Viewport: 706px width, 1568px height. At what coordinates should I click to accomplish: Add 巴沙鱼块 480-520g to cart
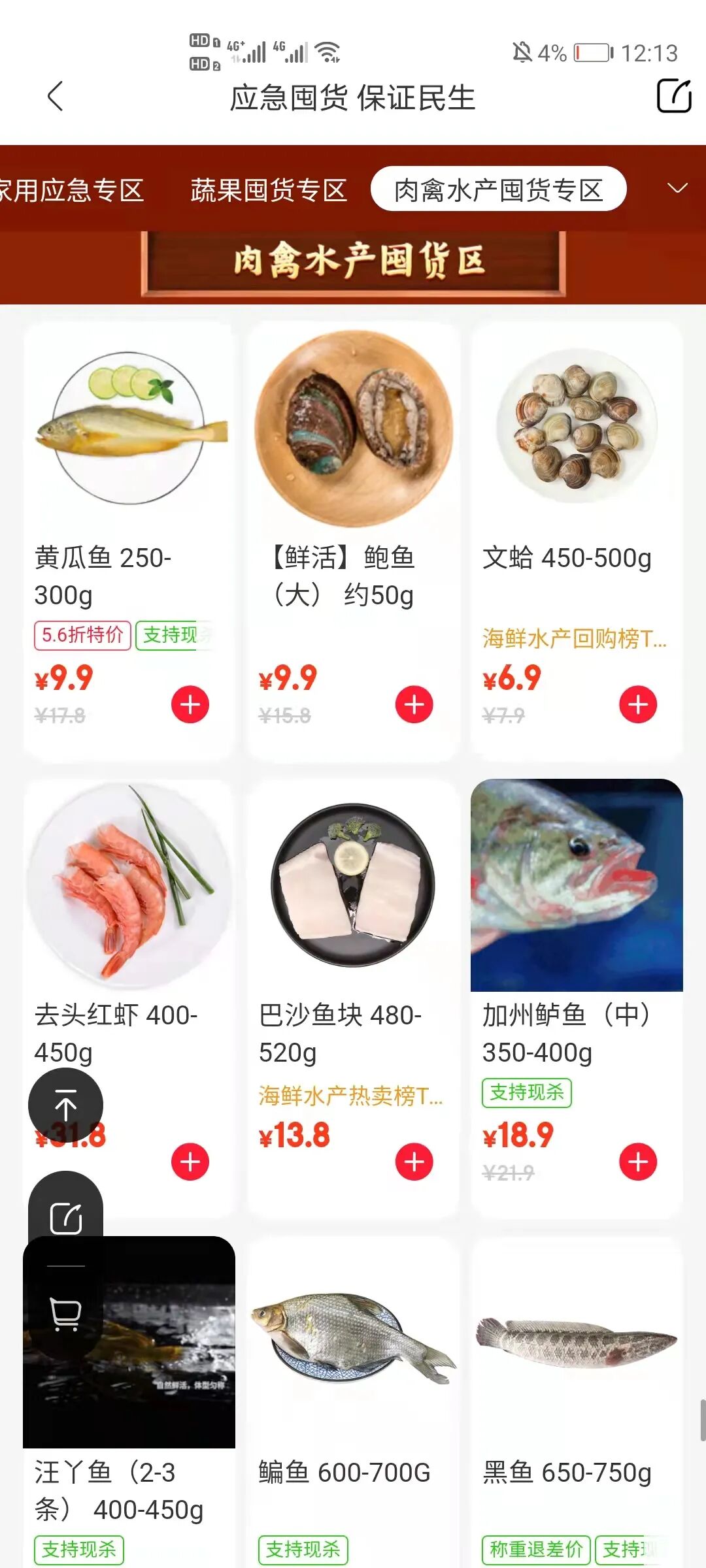pyautogui.click(x=414, y=1162)
